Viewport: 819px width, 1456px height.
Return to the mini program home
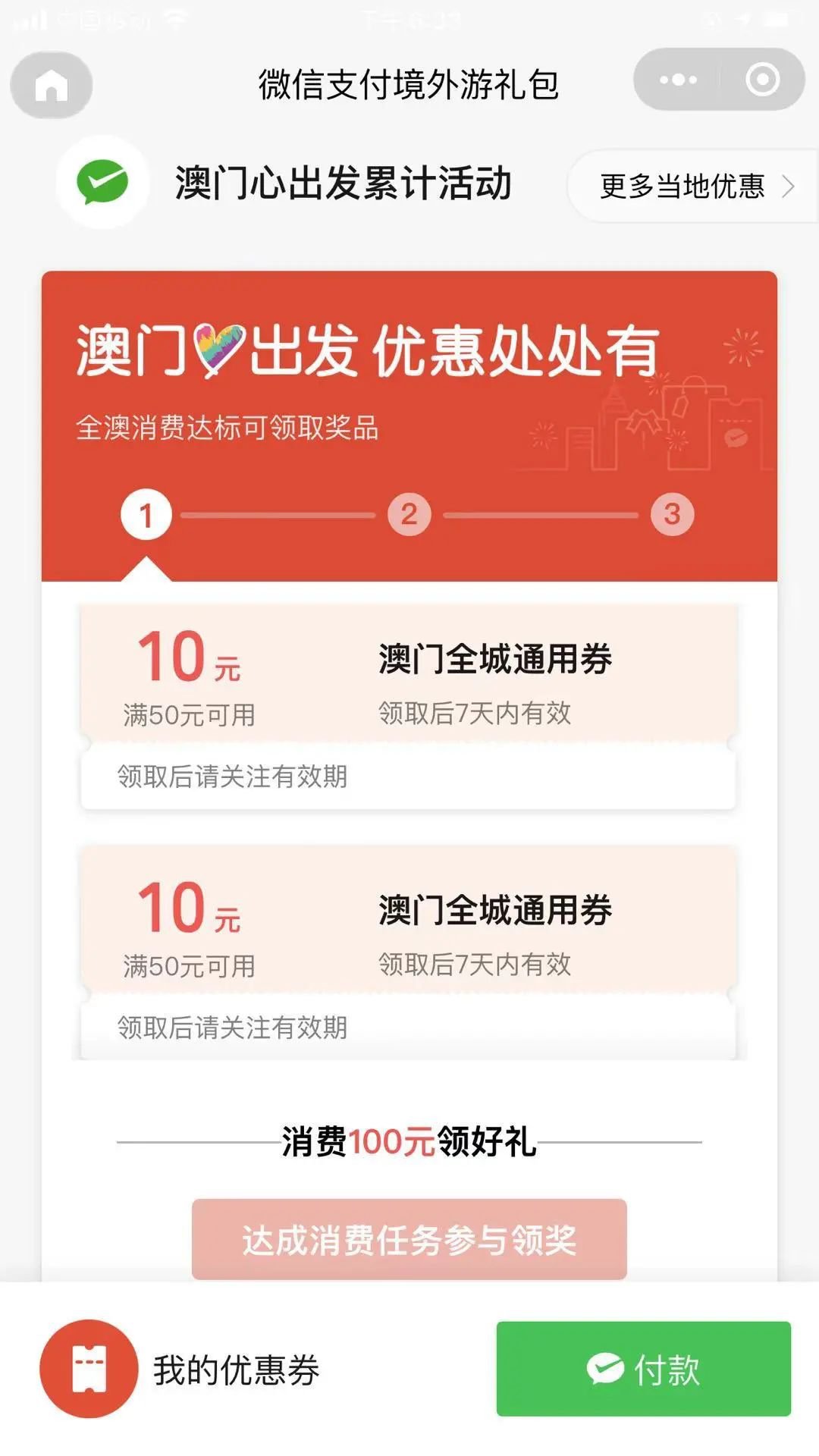(52, 85)
